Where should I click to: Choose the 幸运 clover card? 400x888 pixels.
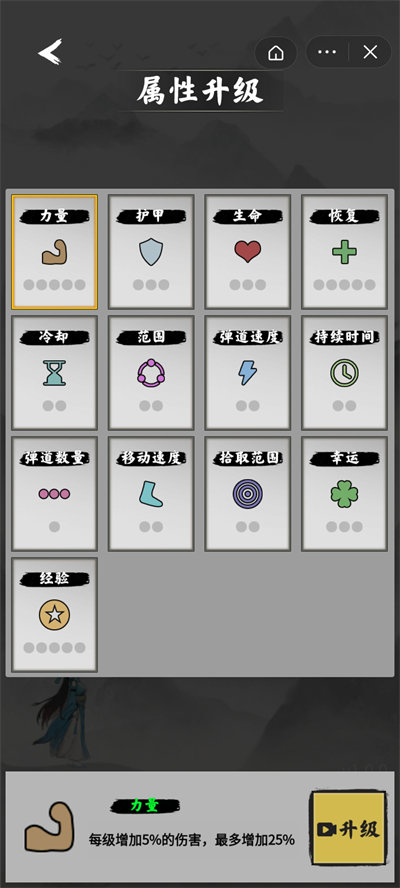[x=344, y=494]
